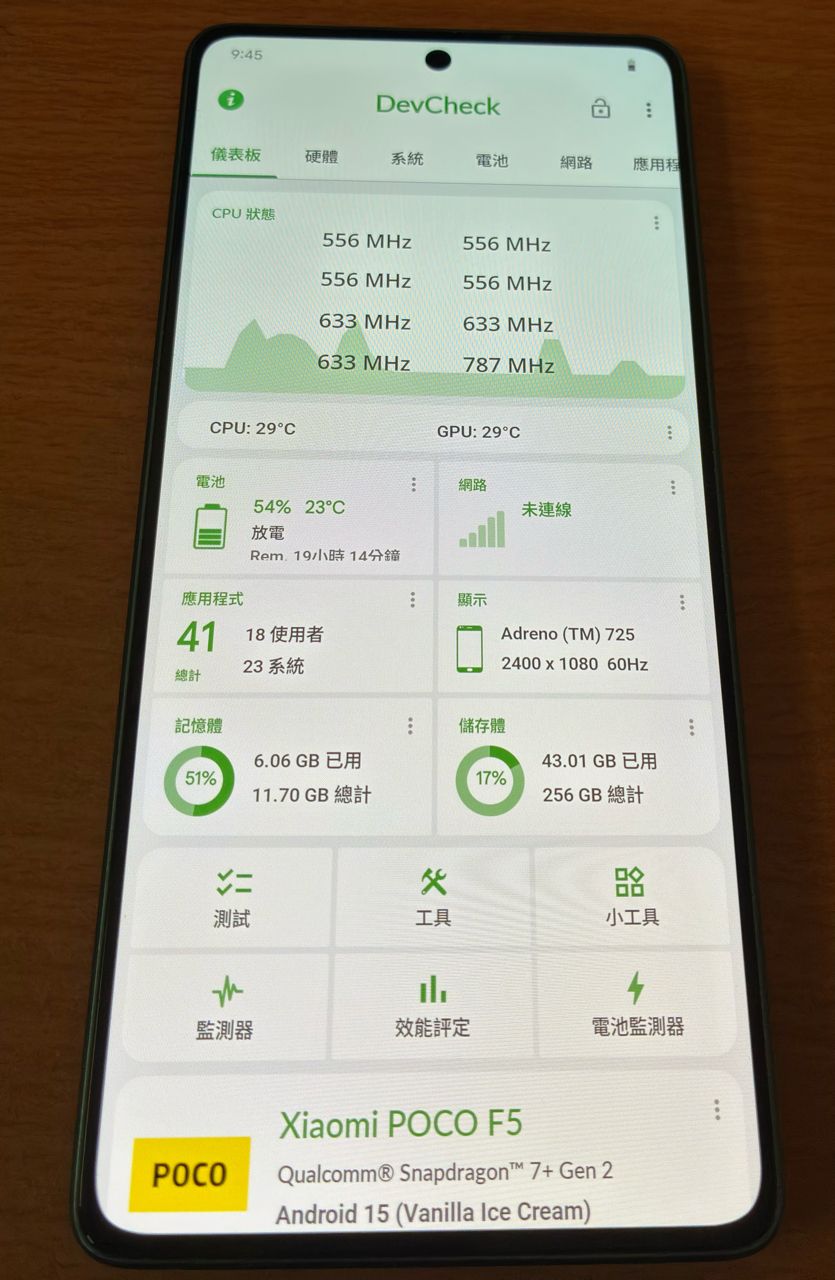Switch to the 網路 tab
The image size is (835, 1280).
(576, 162)
